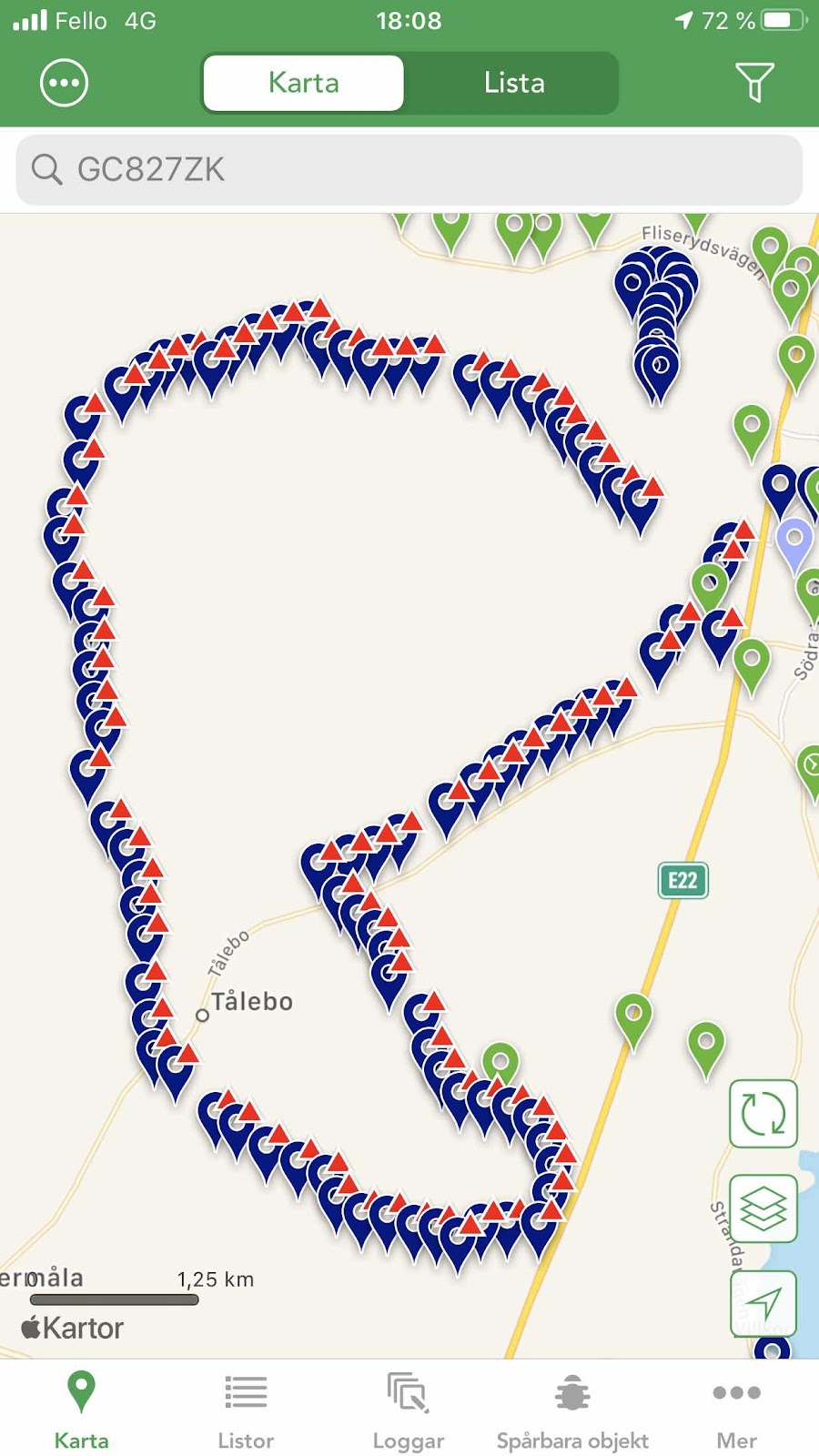
Task: Open the Listor tab
Action: tap(246, 1409)
